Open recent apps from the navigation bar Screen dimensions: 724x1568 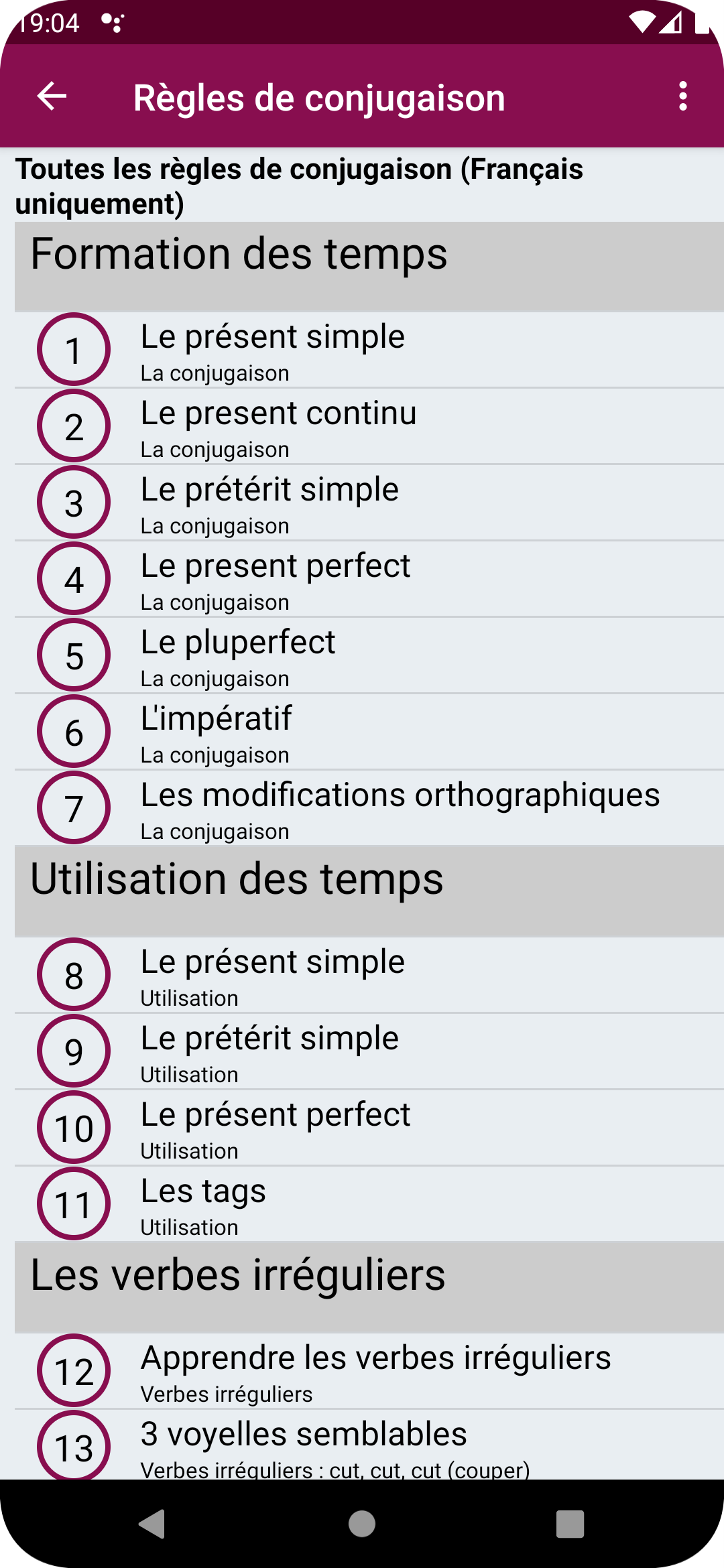(570, 1524)
